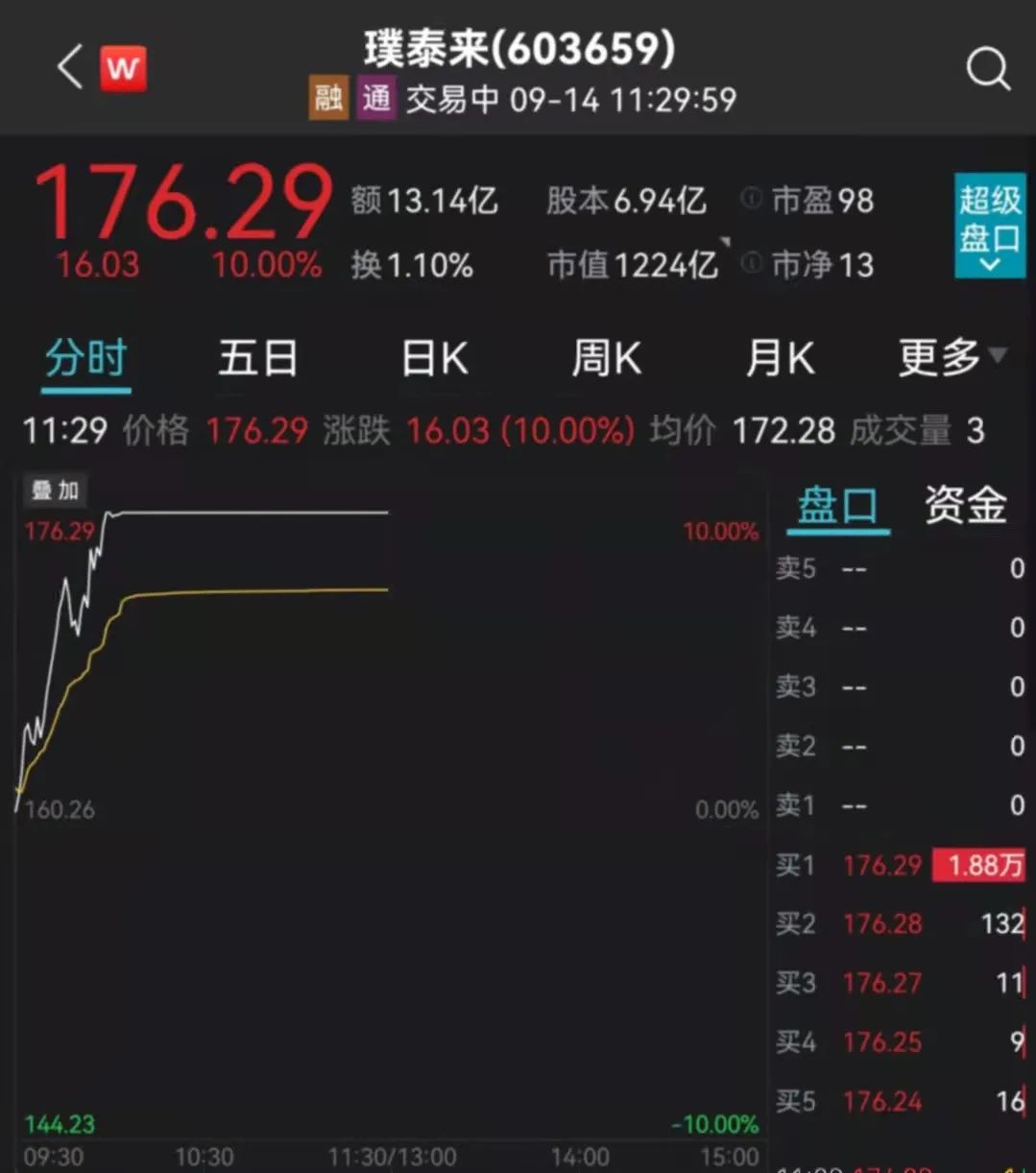Show the 月K chart
This screenshot has width=1036, height=1173.
(779, 360)
